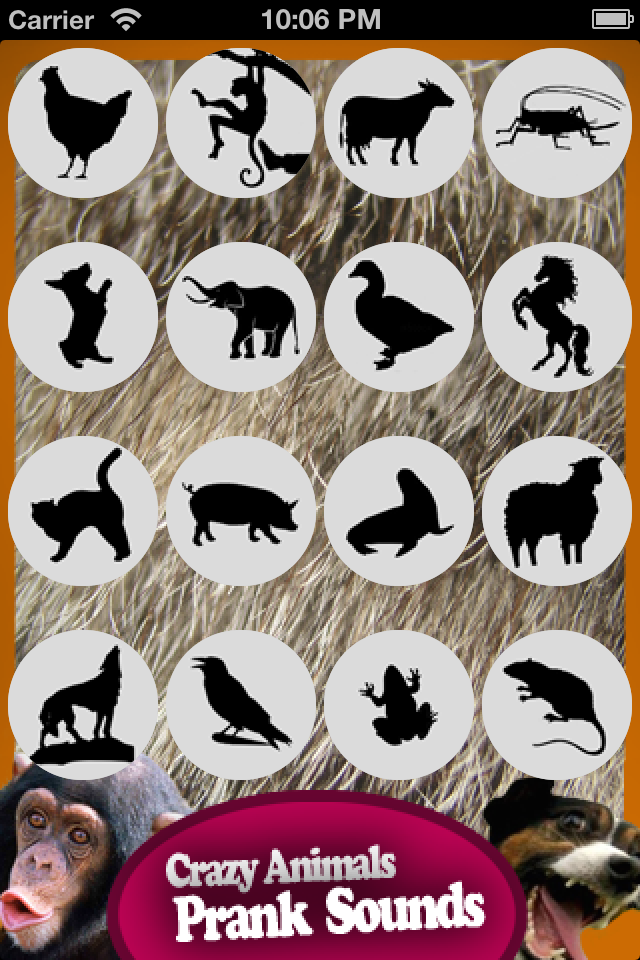The height and width of the screenshot is (960, 640).
Task: Play the cat sound
Action: [x=82, y=510]
